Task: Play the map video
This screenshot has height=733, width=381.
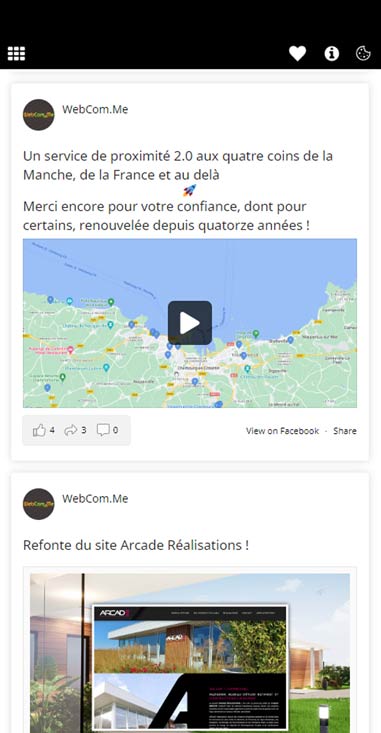Action: click(x=190, y=323)
